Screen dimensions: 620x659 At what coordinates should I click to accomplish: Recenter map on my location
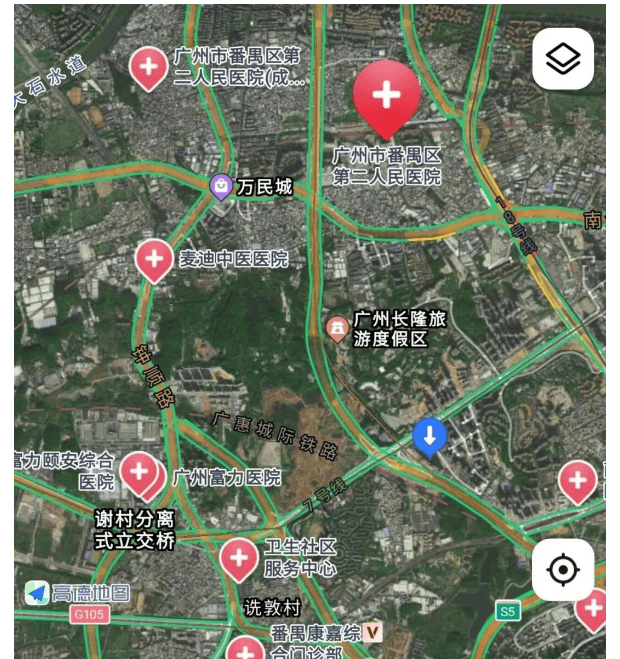pos(563,570)
